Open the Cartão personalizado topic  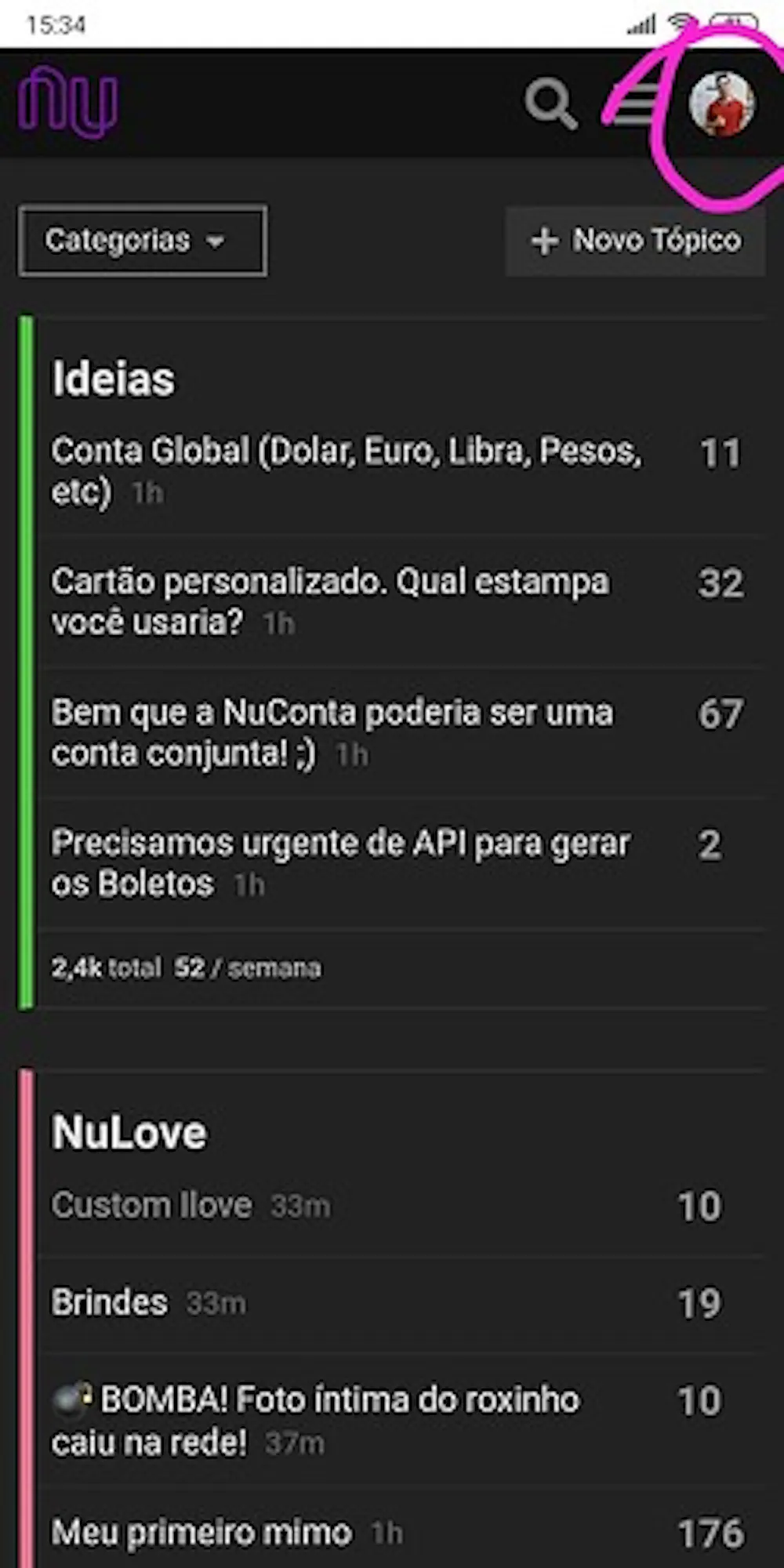click(x=329, y=583)
